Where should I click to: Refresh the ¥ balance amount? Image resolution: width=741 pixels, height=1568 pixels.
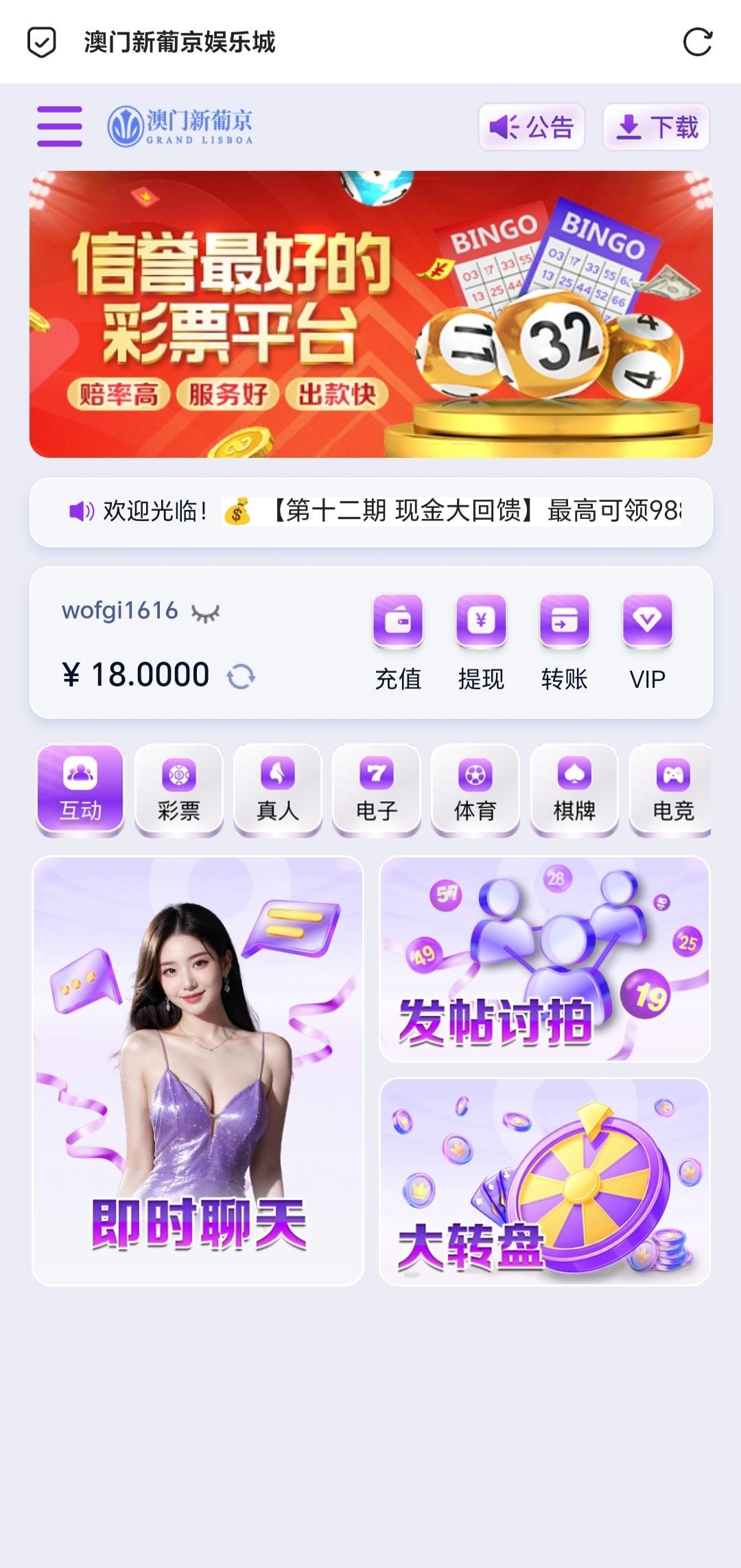[x=241, y=676]
